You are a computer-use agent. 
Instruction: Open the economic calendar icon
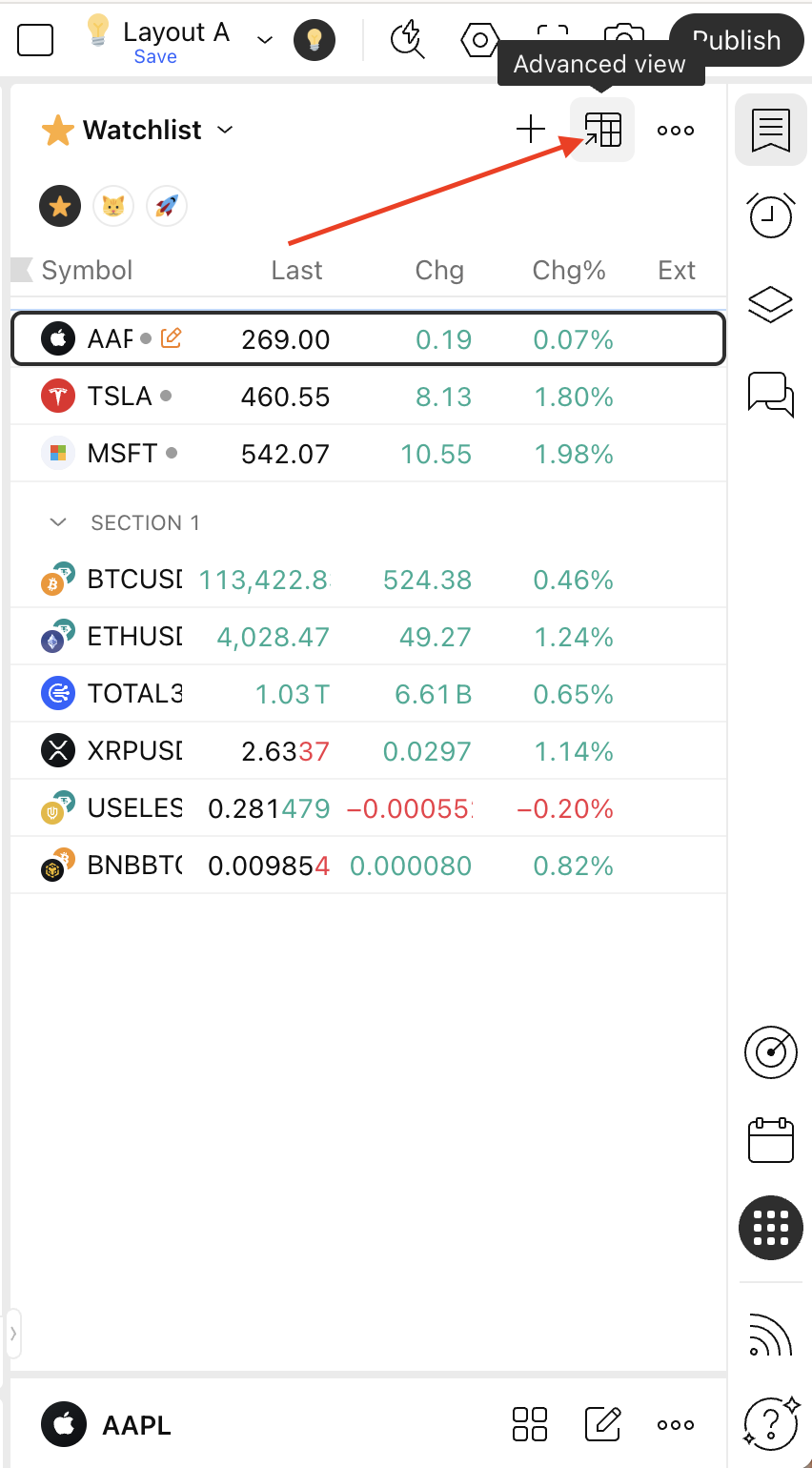pos(770,1140)
